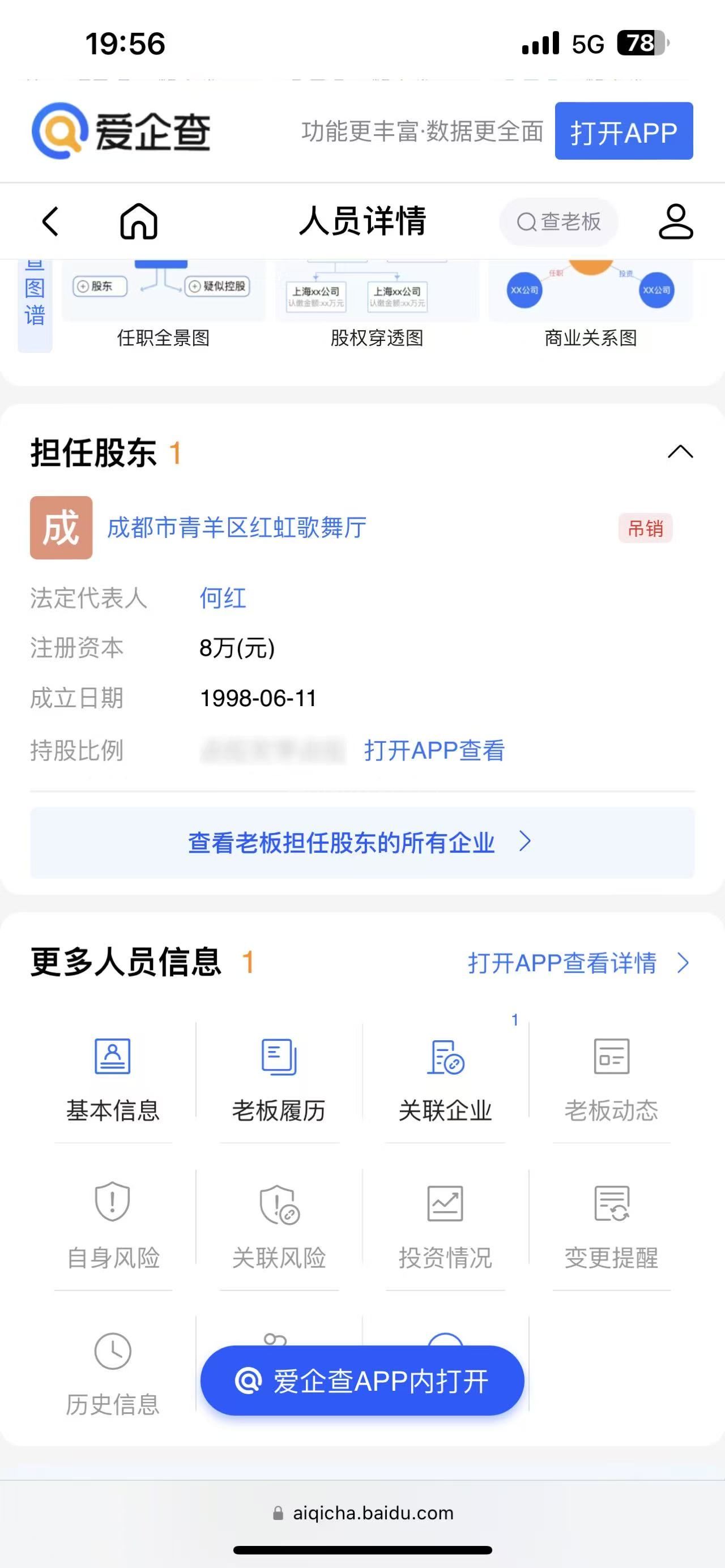View the 股权穿透图 chart
The height and width of the screenshot is (1568, 725).
point(377,304)
